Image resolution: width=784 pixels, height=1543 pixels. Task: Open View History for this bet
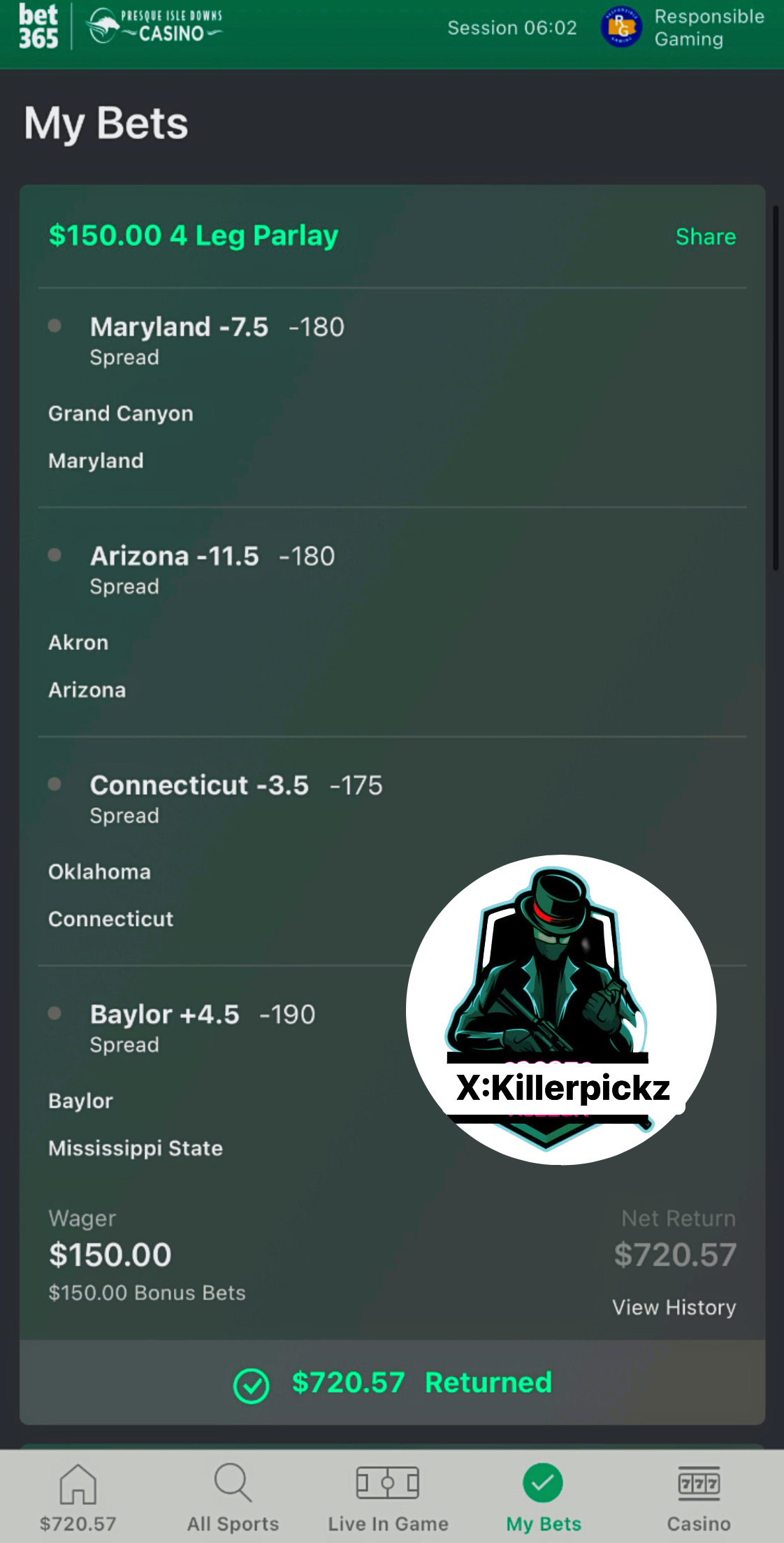[x=674, y=1307]
